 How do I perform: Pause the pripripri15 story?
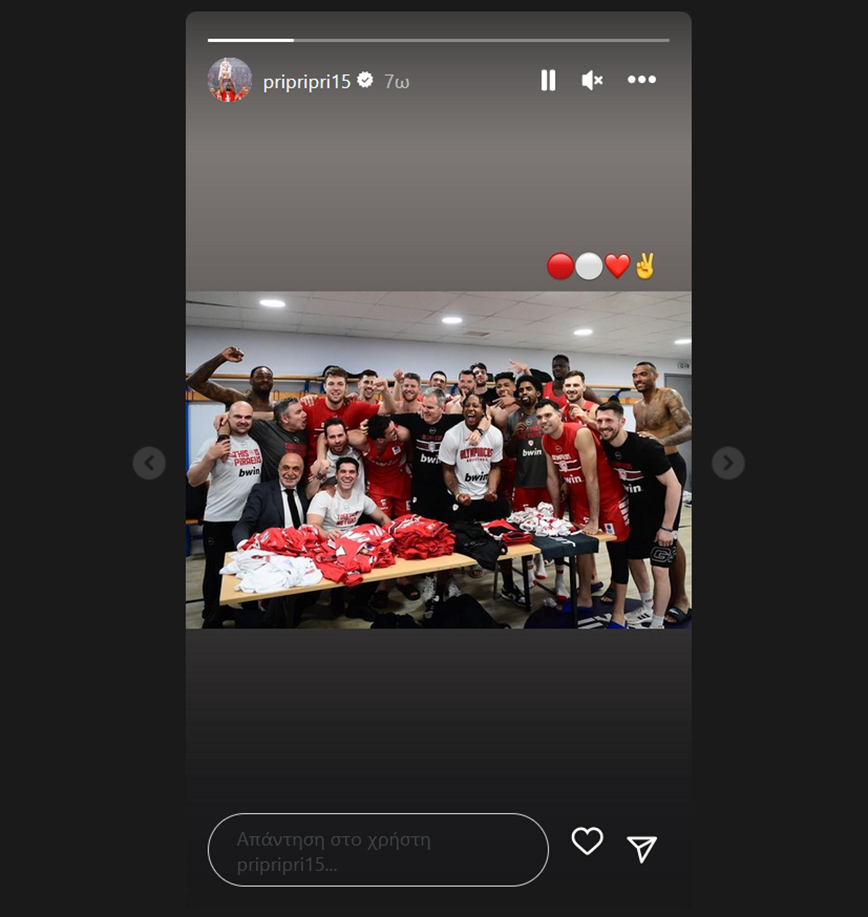pos(548,81)
